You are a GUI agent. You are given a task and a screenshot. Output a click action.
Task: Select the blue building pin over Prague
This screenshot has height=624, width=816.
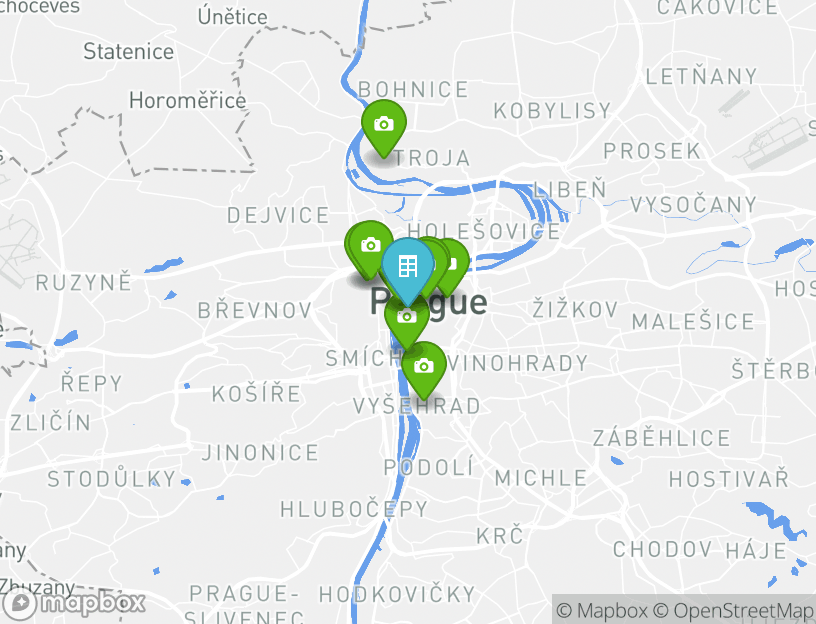coord(406,266)
